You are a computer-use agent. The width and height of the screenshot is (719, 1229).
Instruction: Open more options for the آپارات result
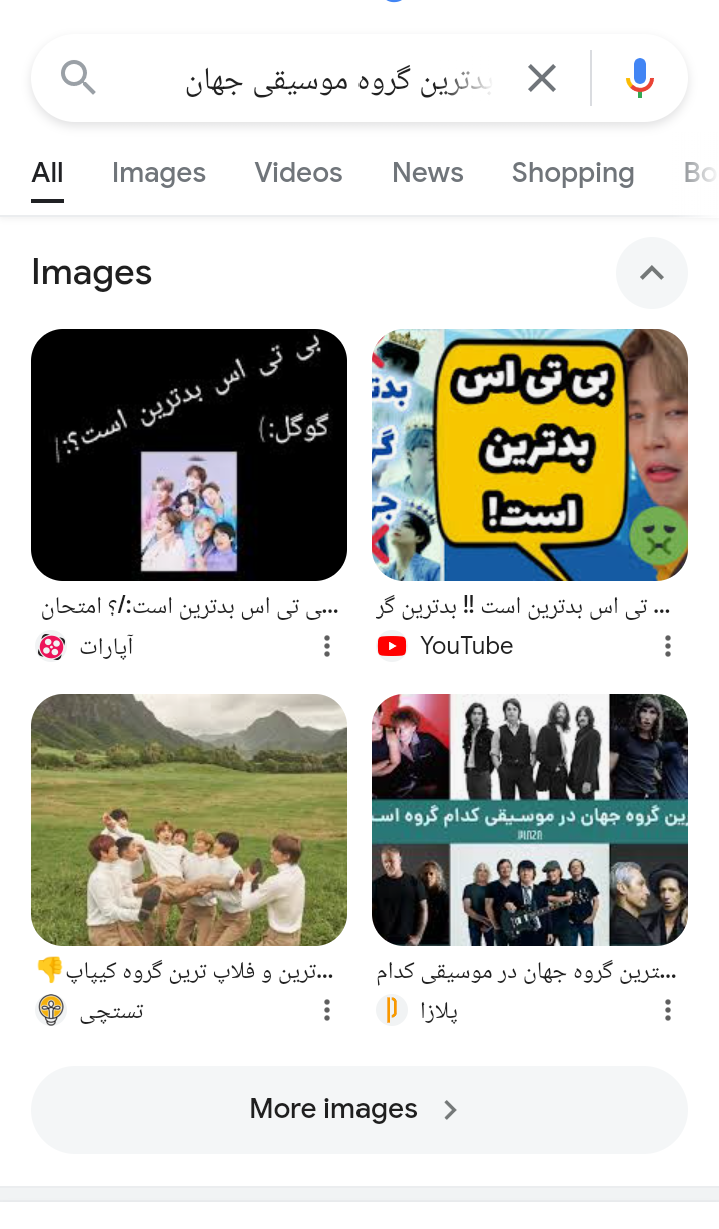(327, 647)
